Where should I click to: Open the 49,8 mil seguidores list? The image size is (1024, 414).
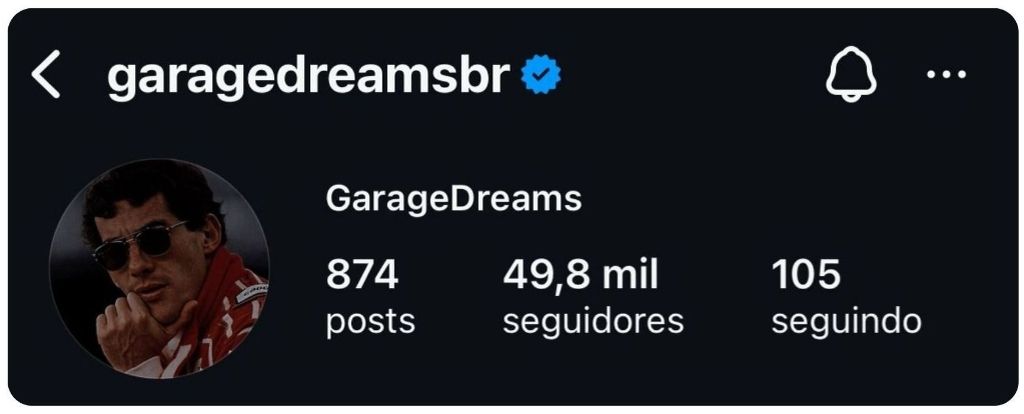coord(593,297)
